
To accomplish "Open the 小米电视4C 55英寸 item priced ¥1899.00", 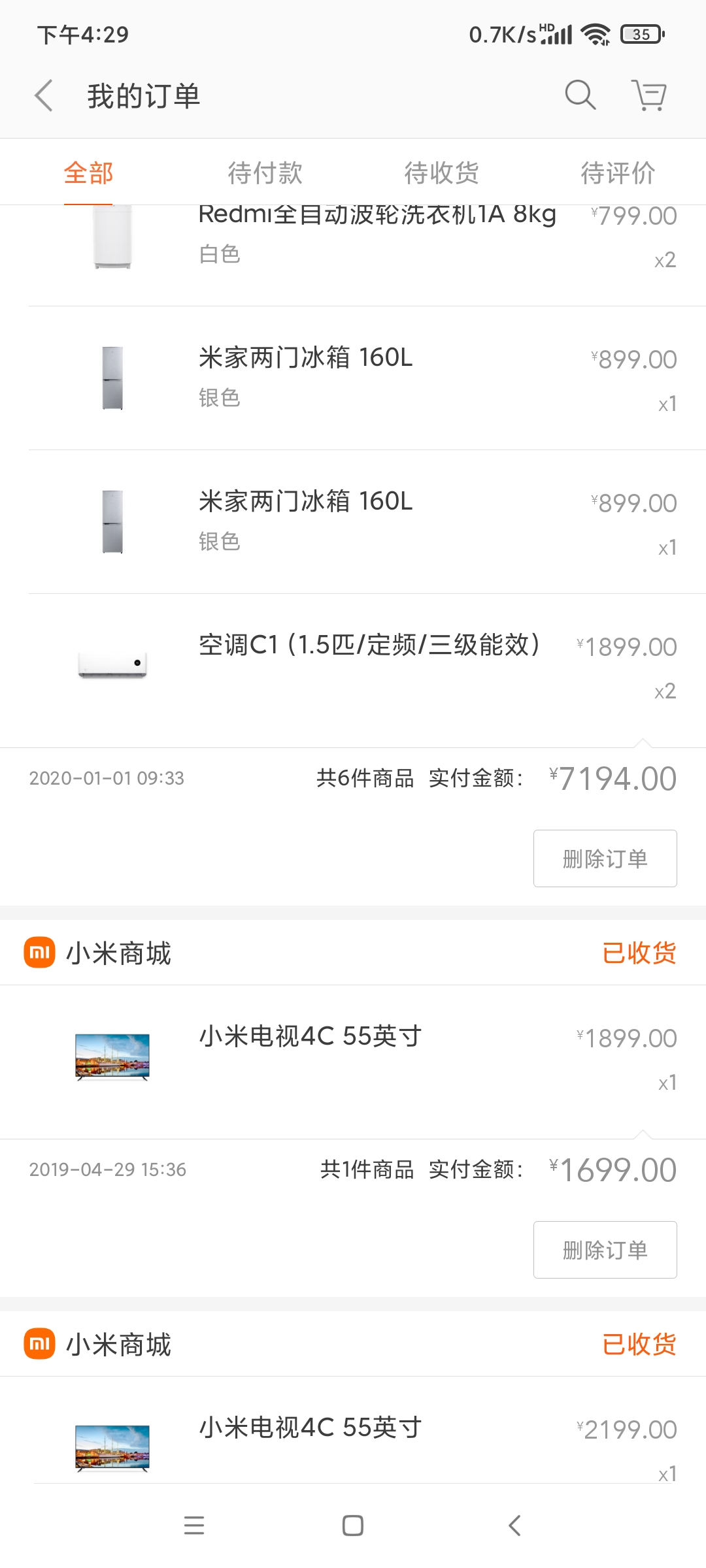I will click(353, 1062).
